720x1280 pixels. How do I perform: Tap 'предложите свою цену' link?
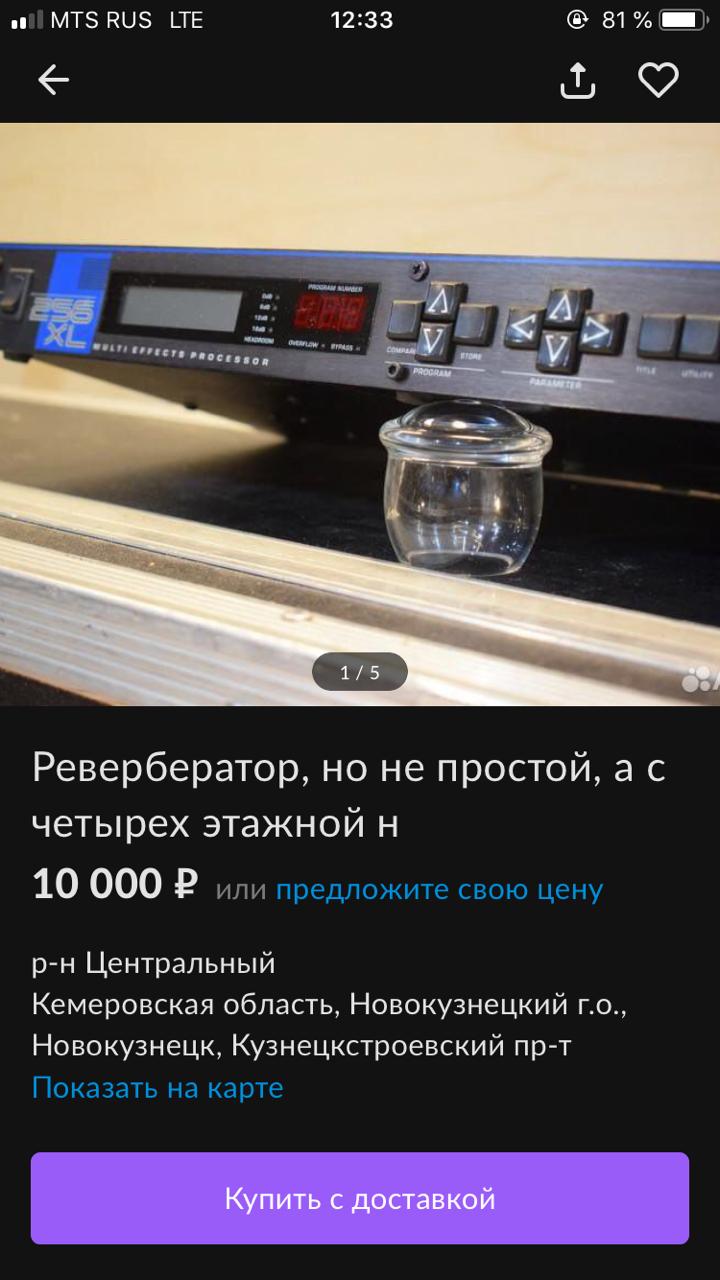click(439, 889)
